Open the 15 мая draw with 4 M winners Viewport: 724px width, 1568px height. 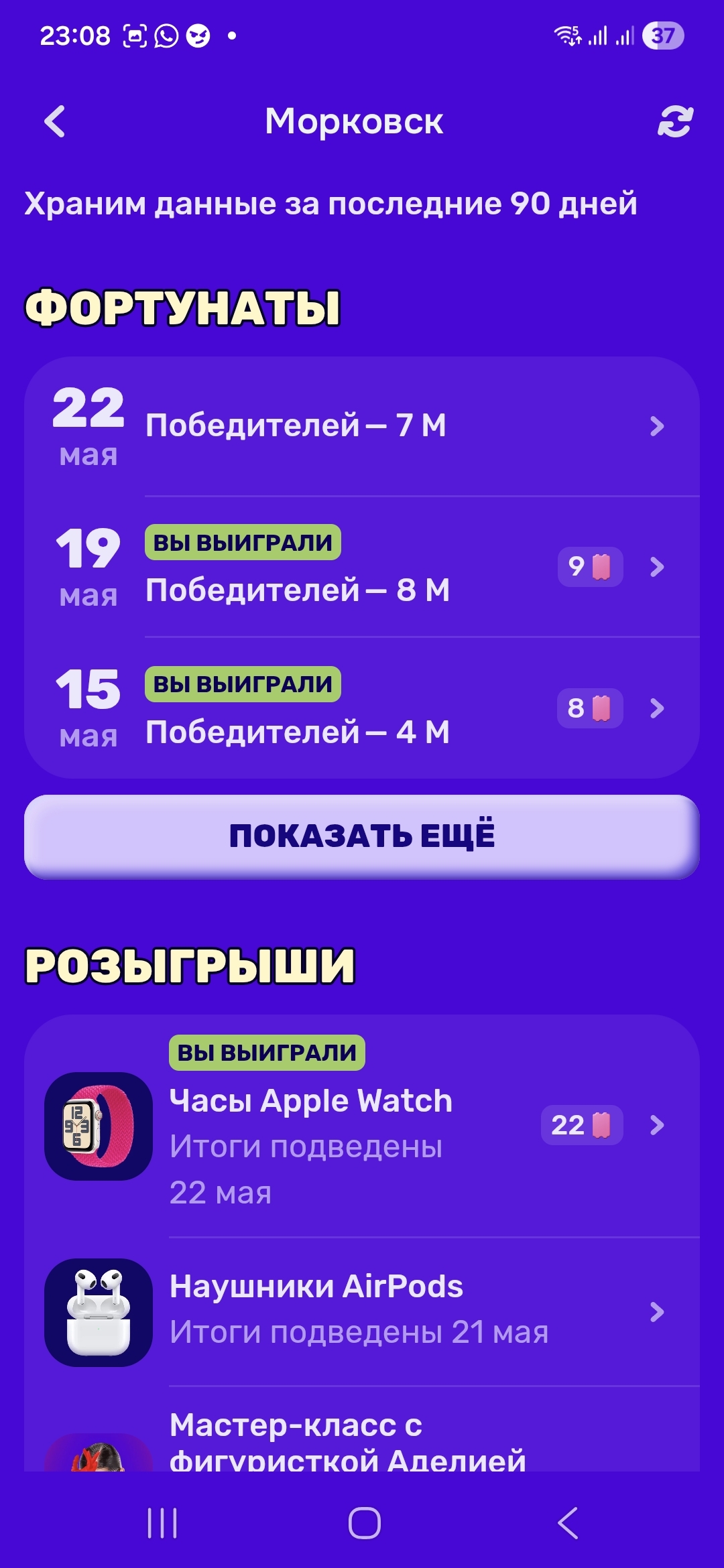pyautogui.click(x=362, y=708)
